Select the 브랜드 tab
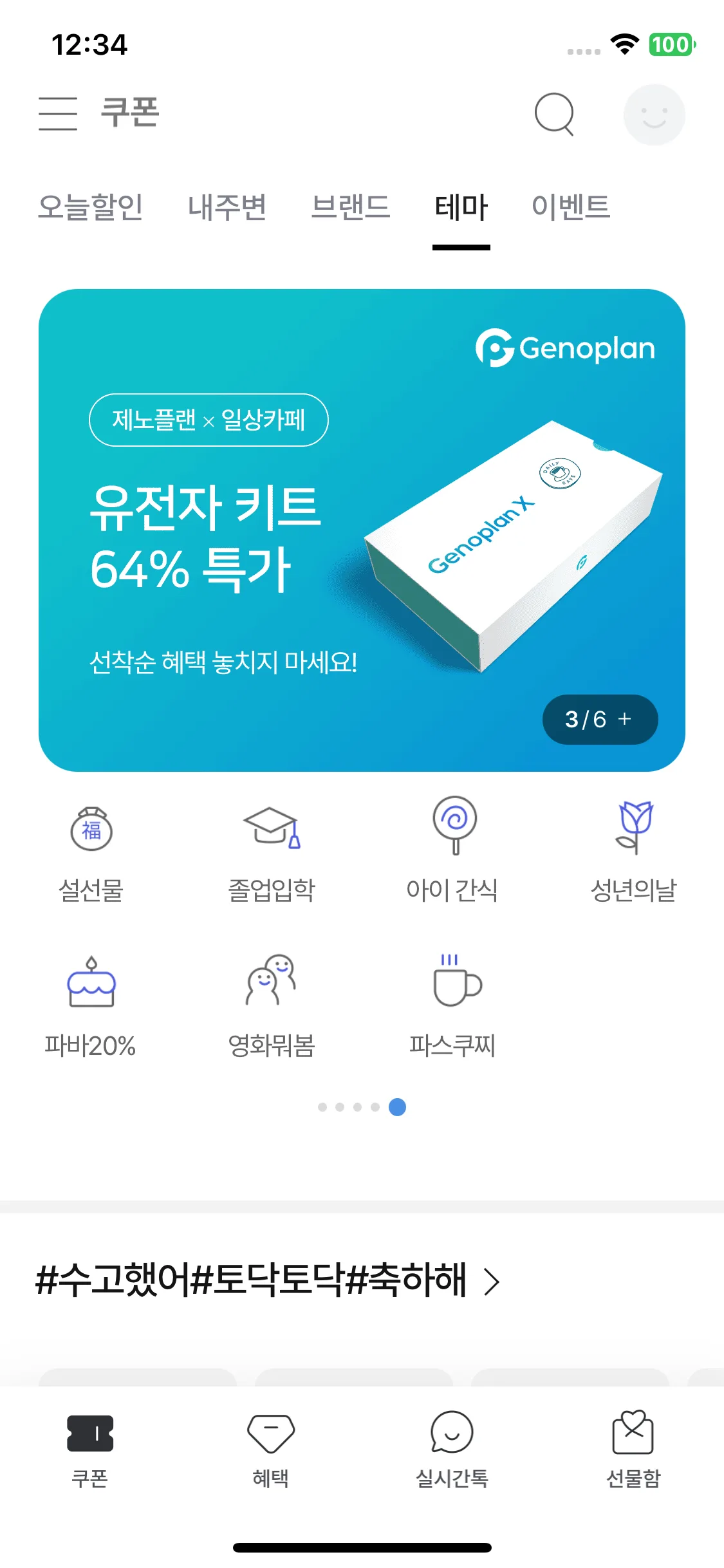This screenshot has width=724, height=1568. 351,208
